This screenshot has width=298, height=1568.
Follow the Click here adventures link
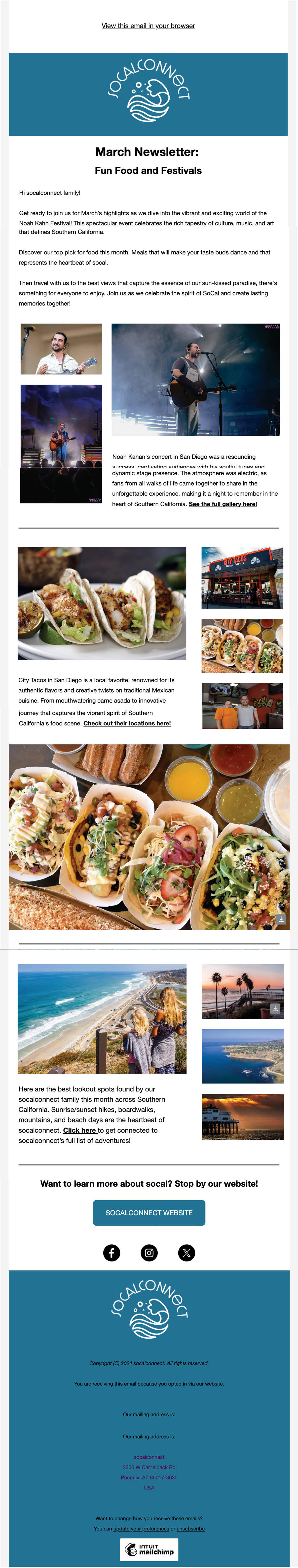[80, 1130]
